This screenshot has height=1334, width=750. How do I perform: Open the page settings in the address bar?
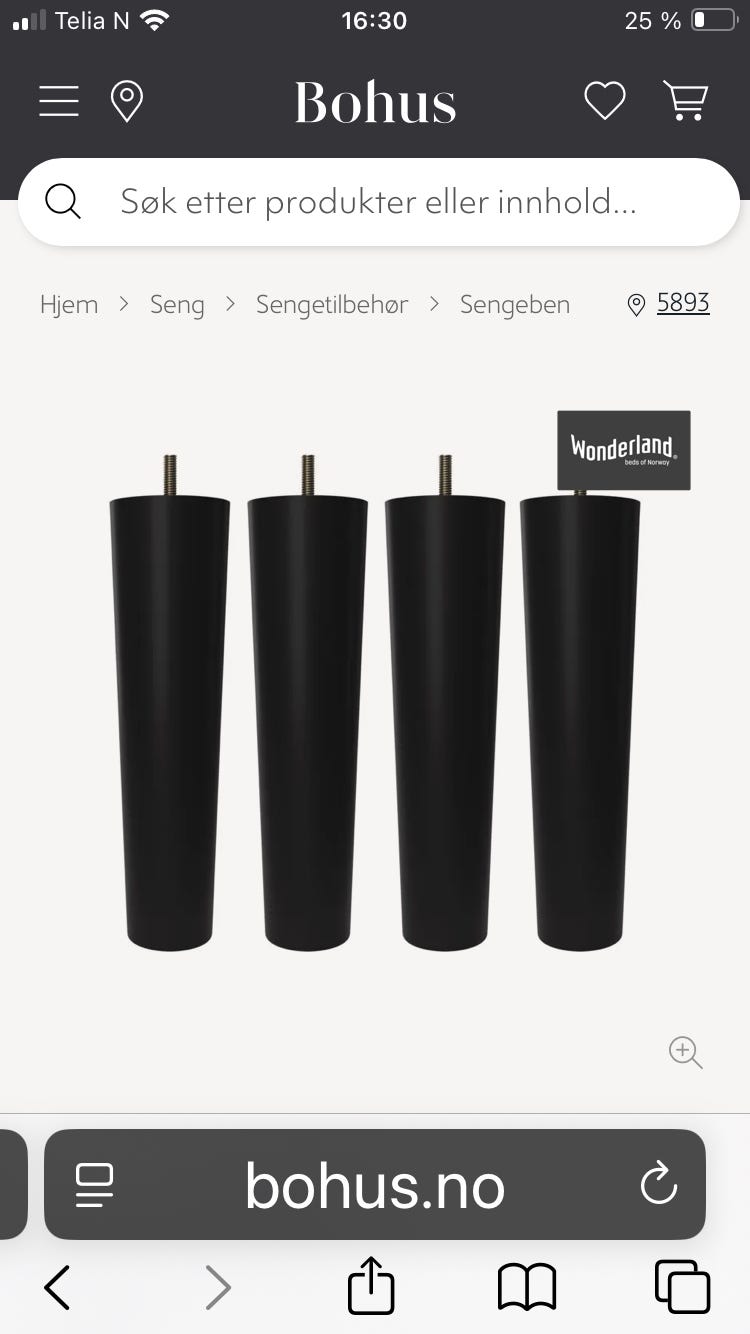(95, 1185)
